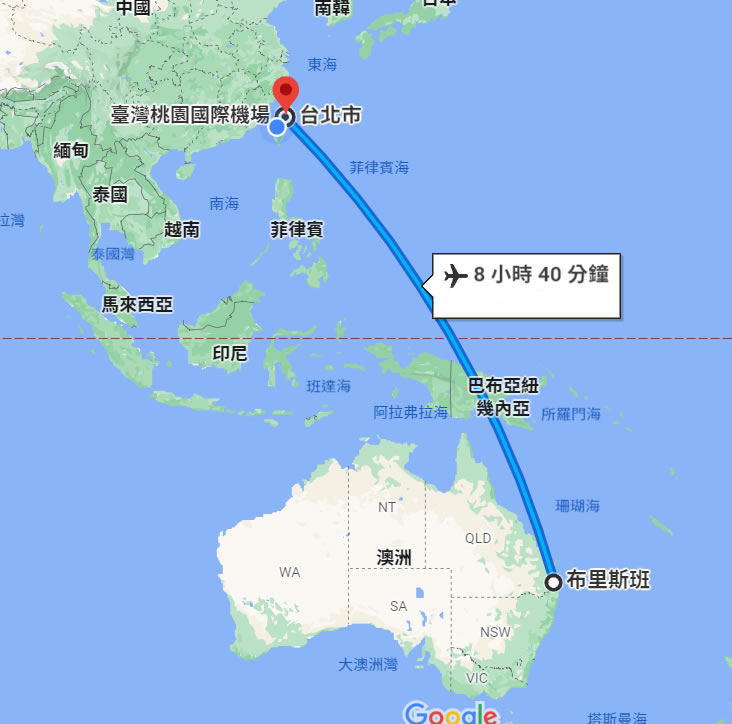Open the 臺灣桃園國際機場 airport marker
Screen dimensions: 732x724
pos(277,126)
